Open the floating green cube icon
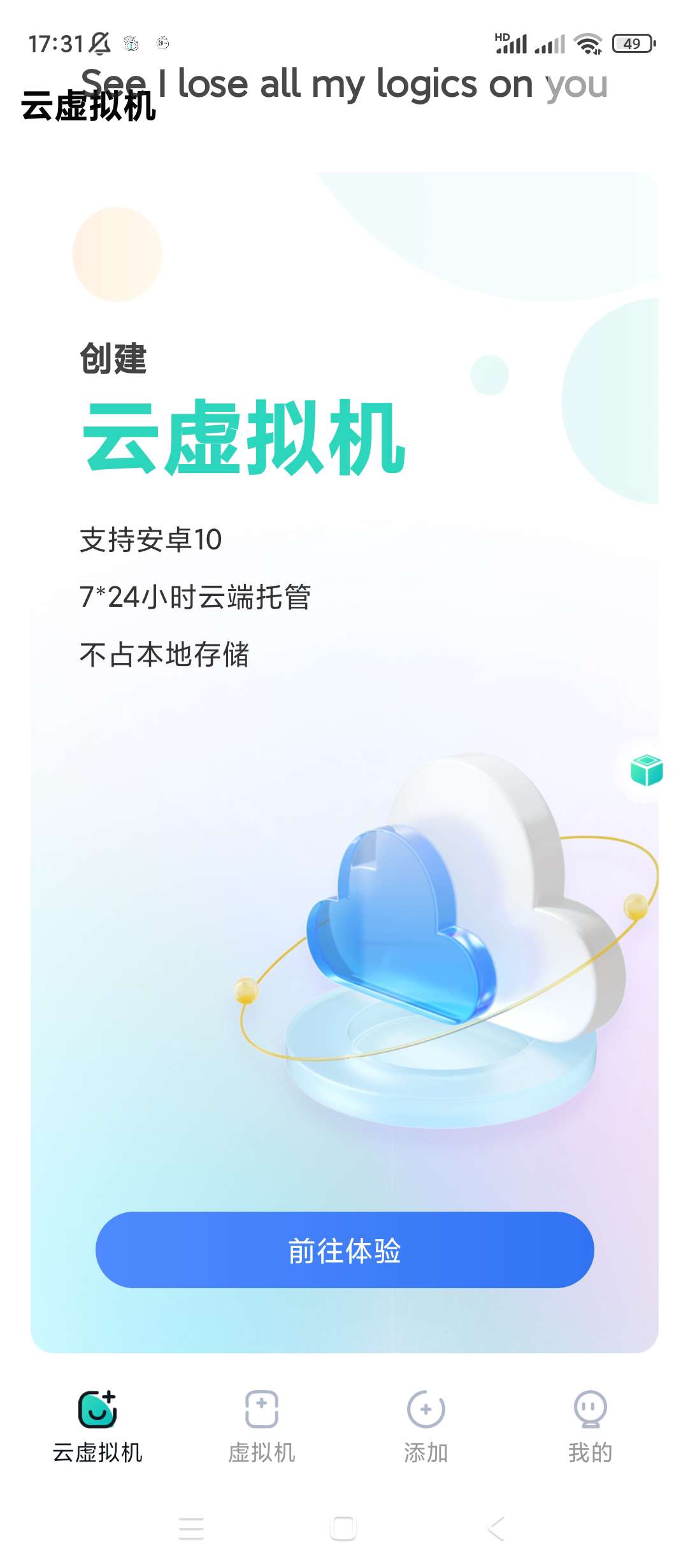This screenshot has height=1568, width=688. click(646, 770)
